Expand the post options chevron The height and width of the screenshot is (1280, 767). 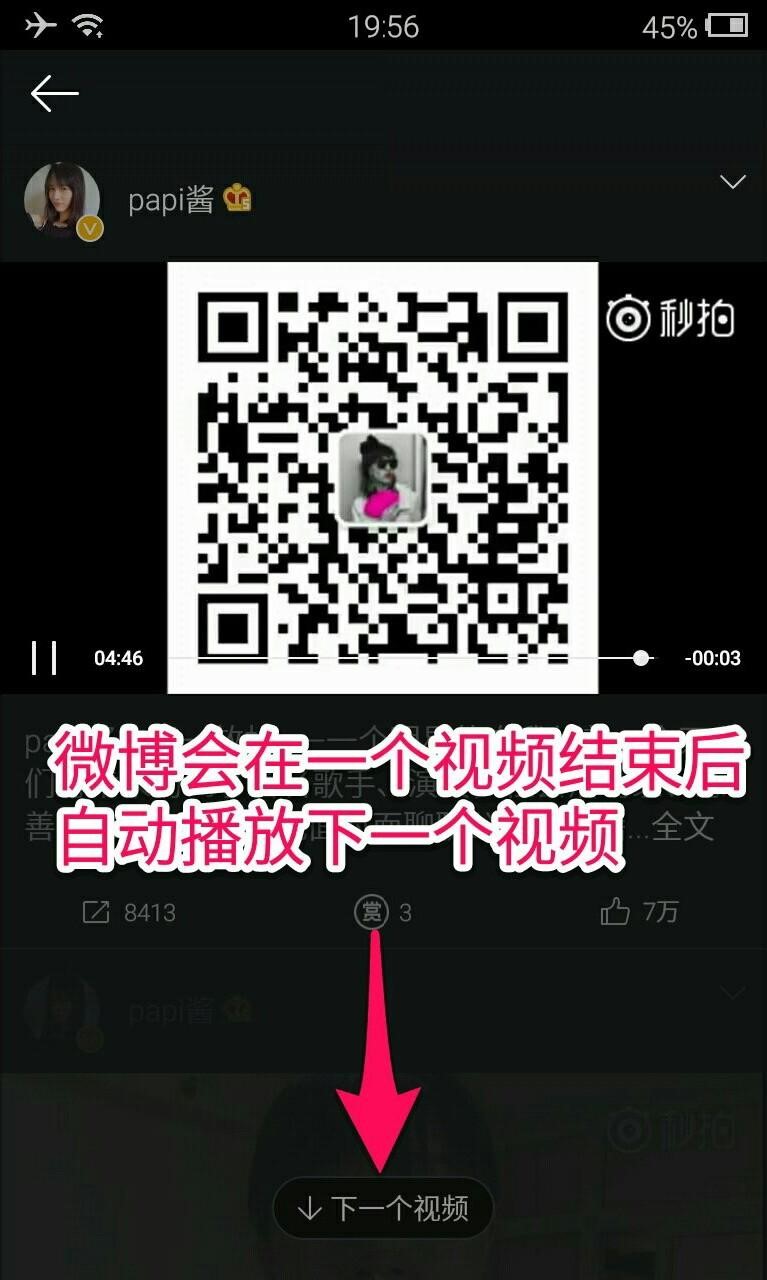(x=733, y=181)
